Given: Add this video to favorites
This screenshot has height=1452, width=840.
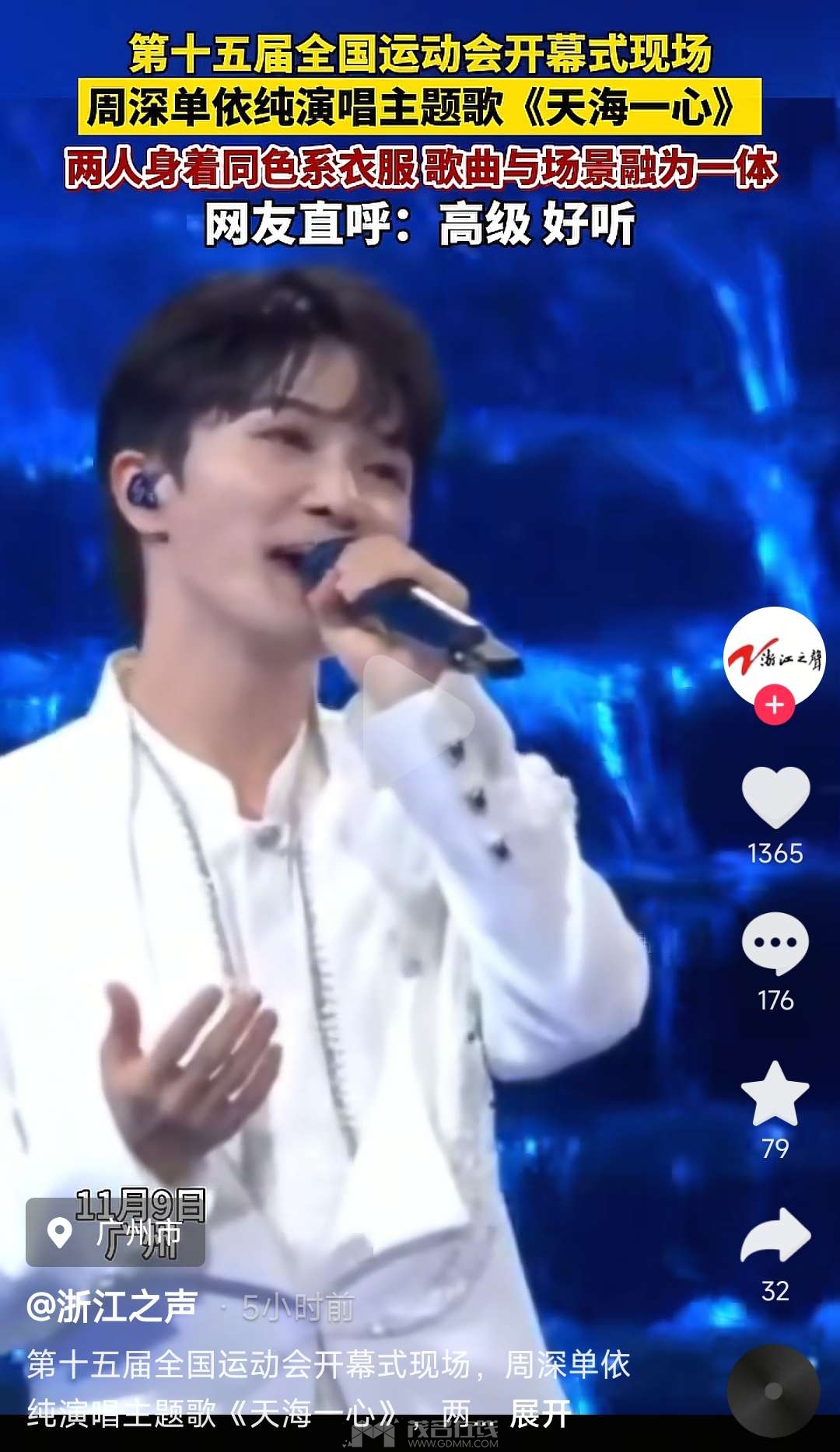Looking at the screenshot, I should [775, 1093].
